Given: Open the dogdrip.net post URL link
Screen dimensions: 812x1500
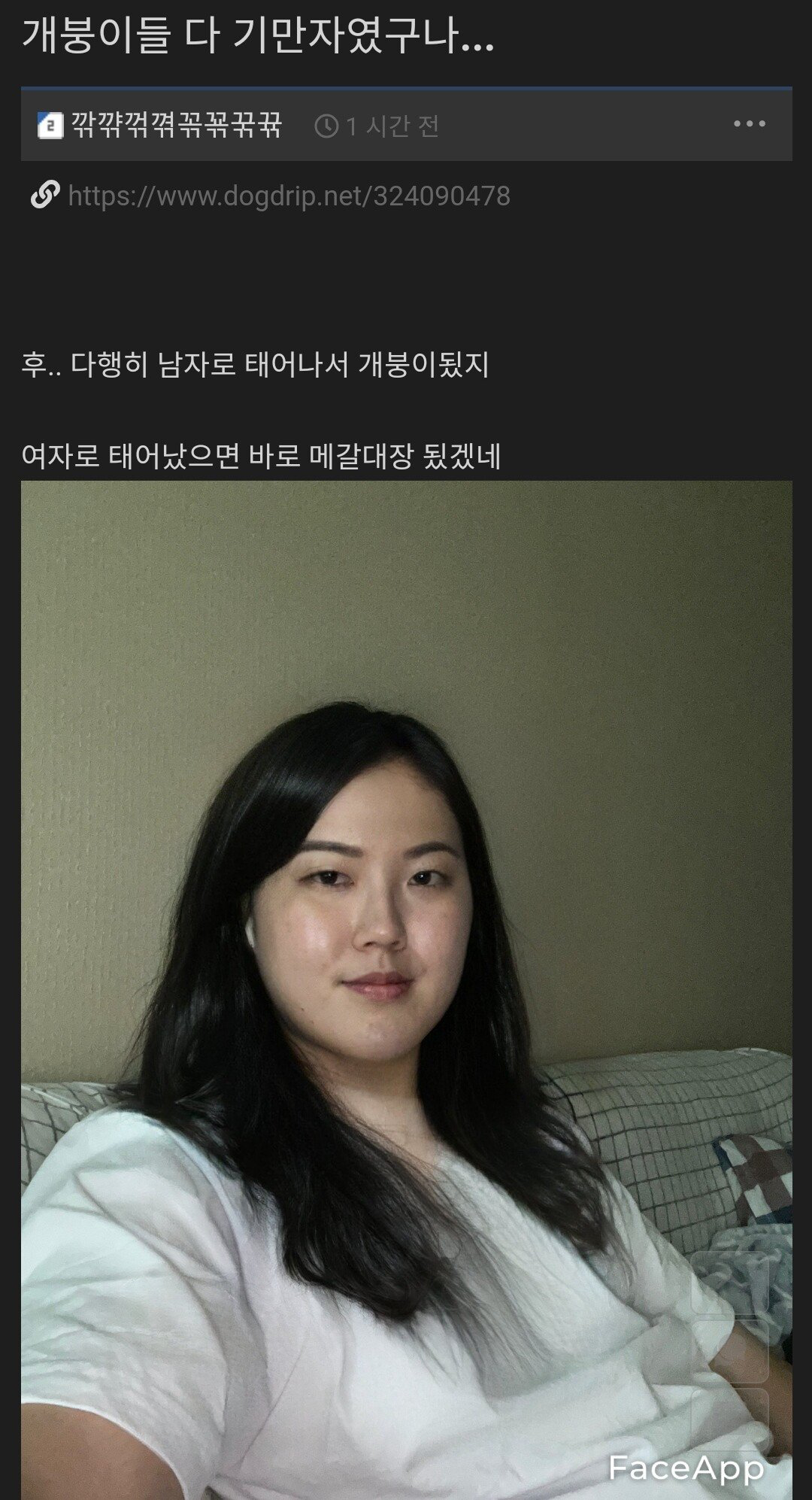Looking at the screenshot, I should [289, 196].
